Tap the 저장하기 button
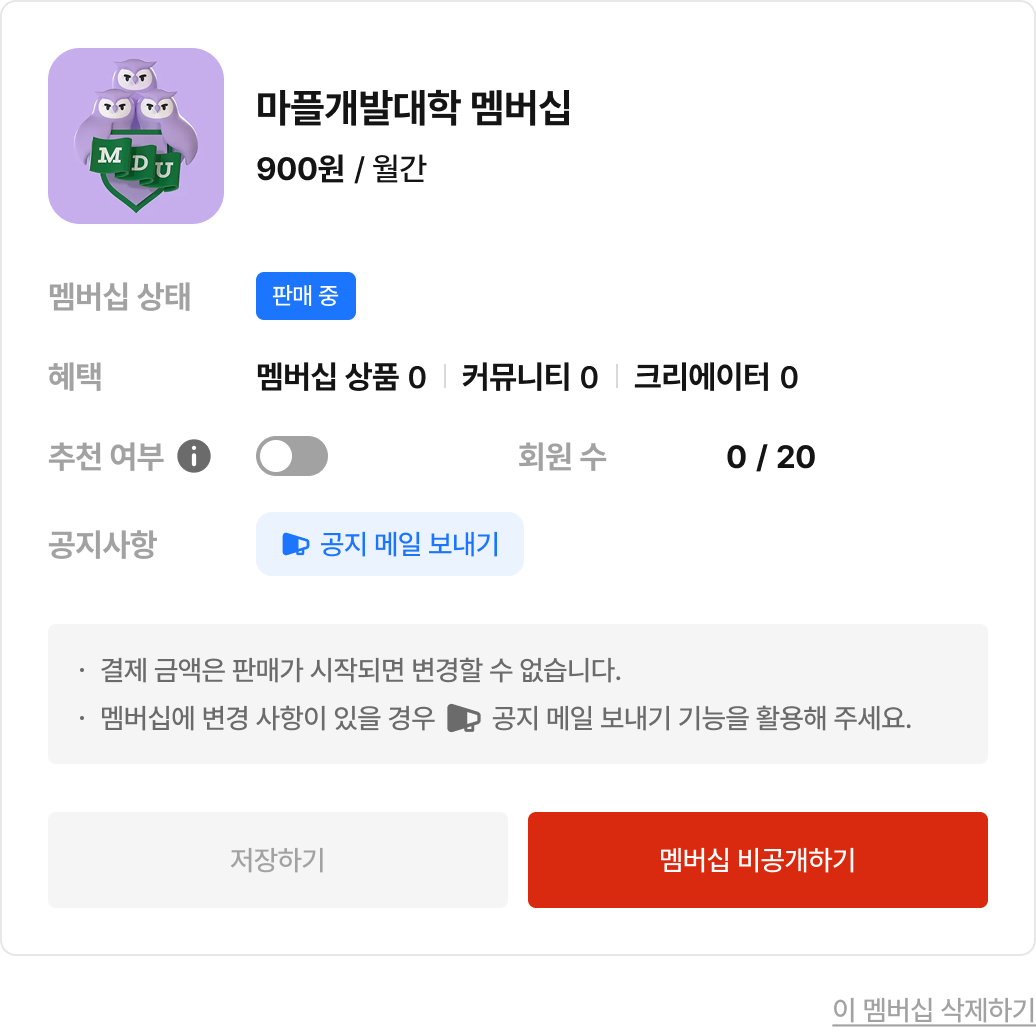This screenshot has height=1032, width=1036. point(277,860)
